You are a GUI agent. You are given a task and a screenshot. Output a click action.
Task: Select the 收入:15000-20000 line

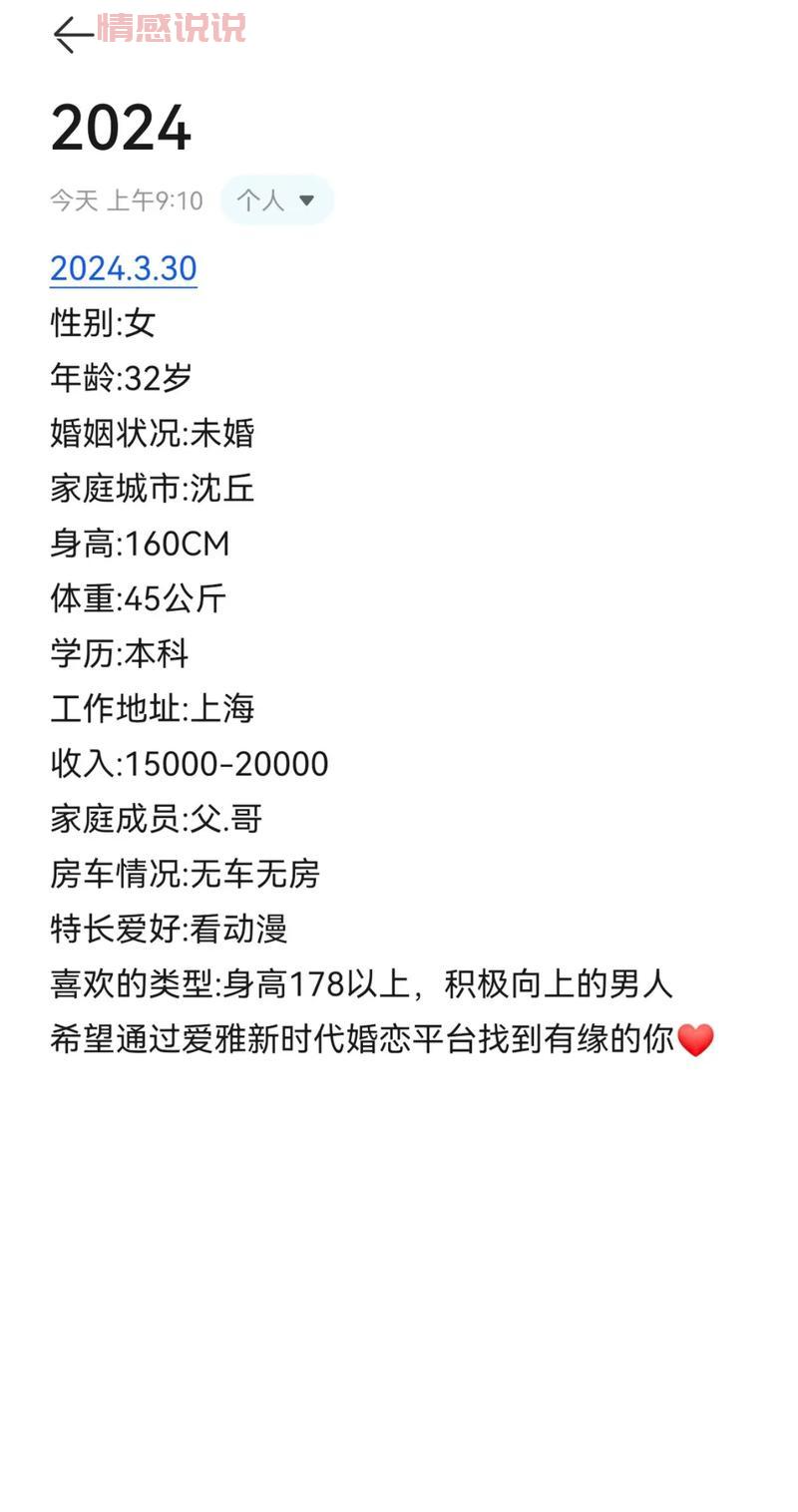190,764
